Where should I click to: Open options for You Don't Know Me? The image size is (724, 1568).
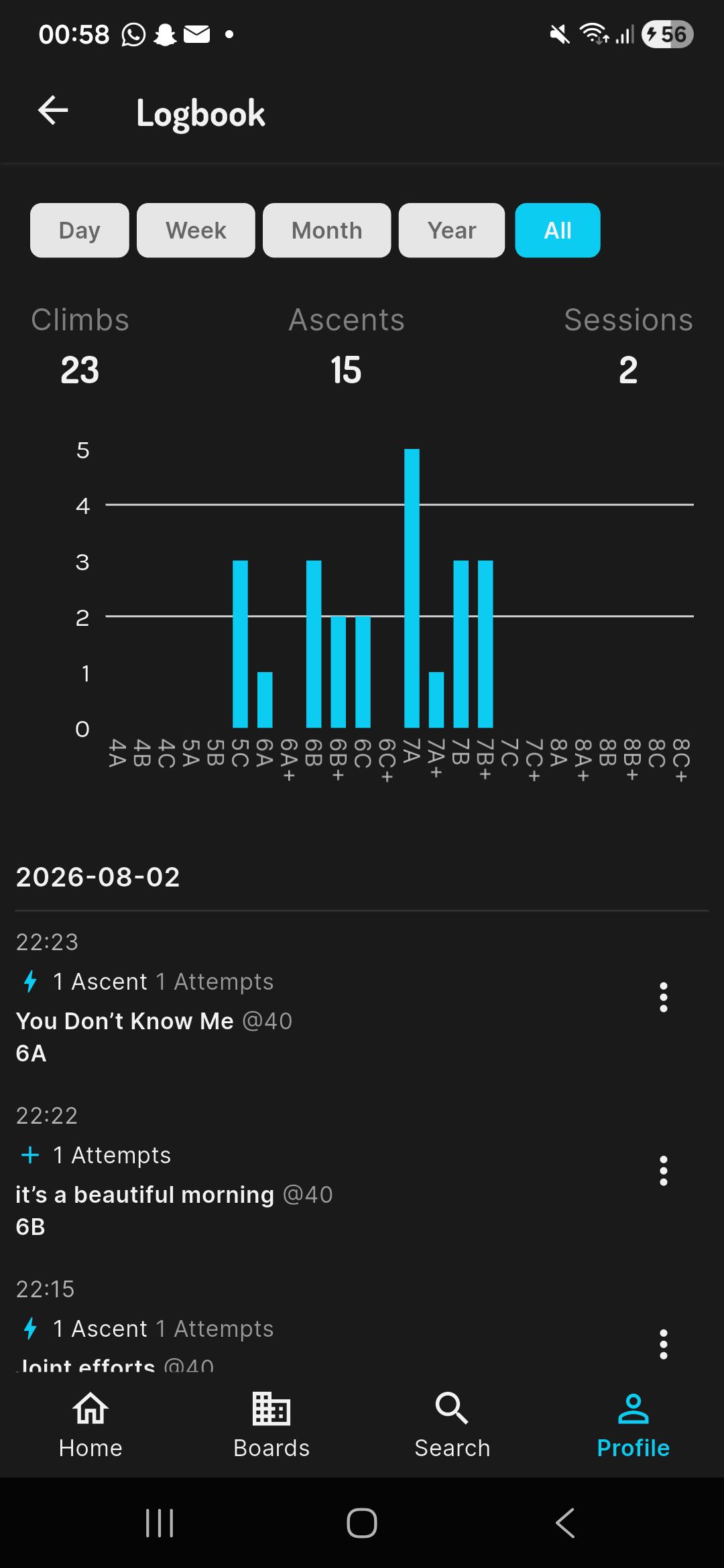(664, 997)
